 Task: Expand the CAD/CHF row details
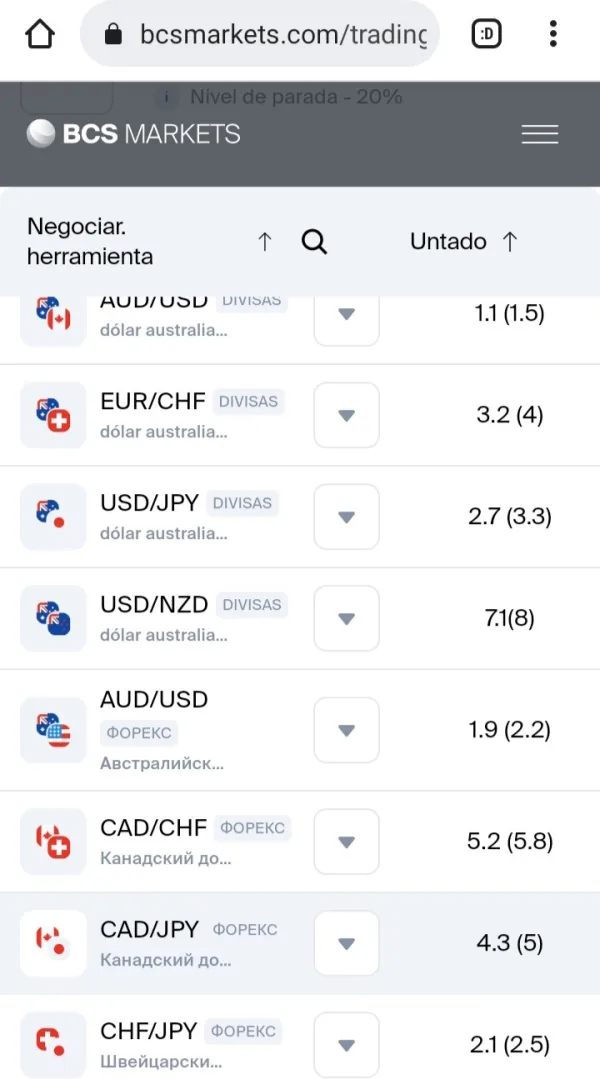click(346, 842)
